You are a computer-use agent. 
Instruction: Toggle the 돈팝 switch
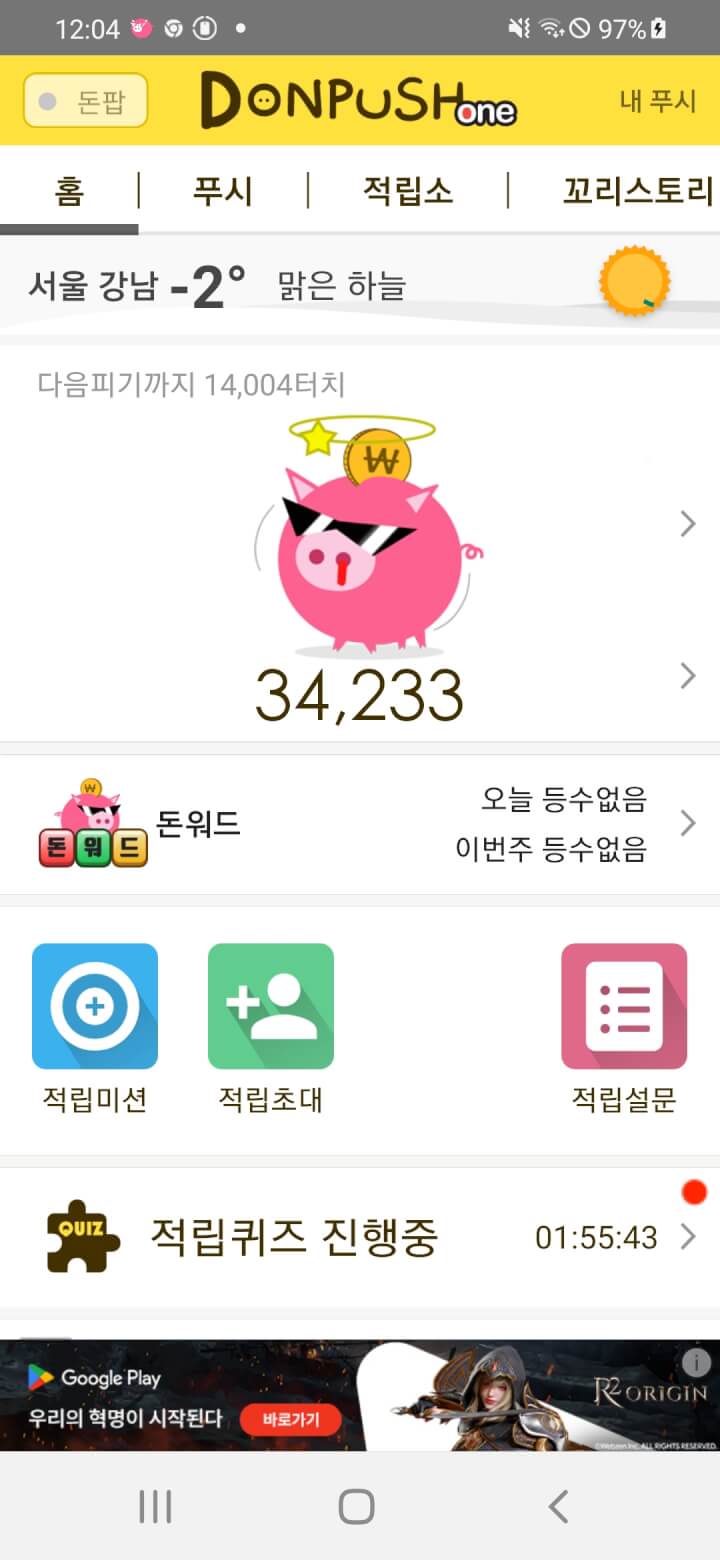(85, 101)
